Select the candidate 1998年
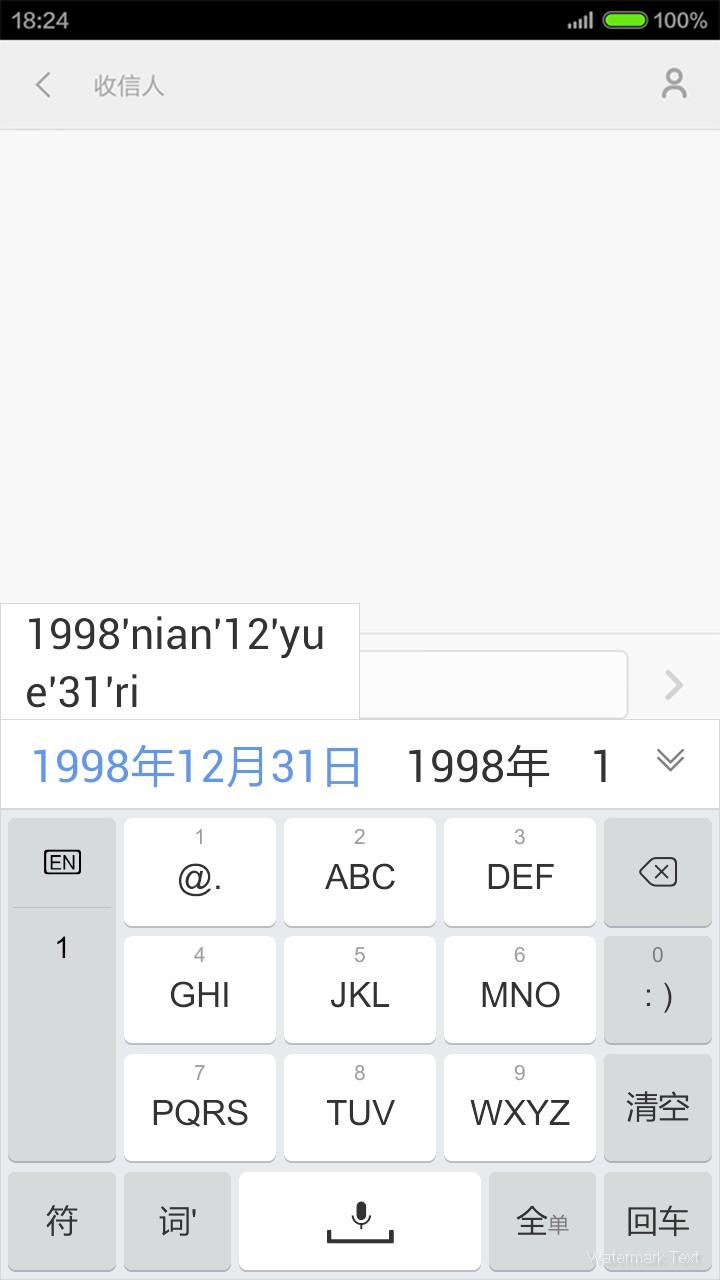Image resolution: width=720 pixels, height=1280 pixels. point(477,765)
